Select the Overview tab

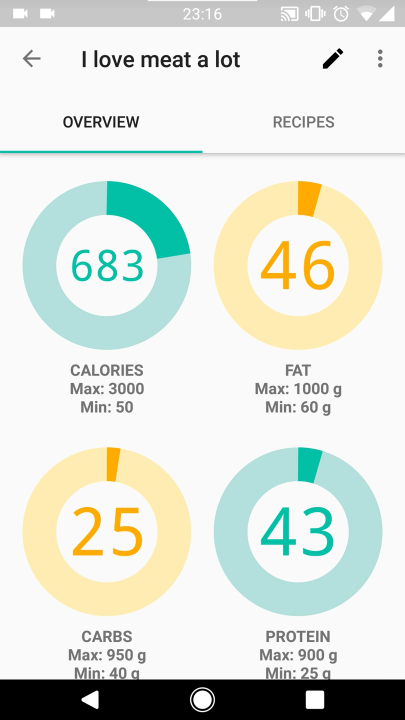[x=101, y=122]
